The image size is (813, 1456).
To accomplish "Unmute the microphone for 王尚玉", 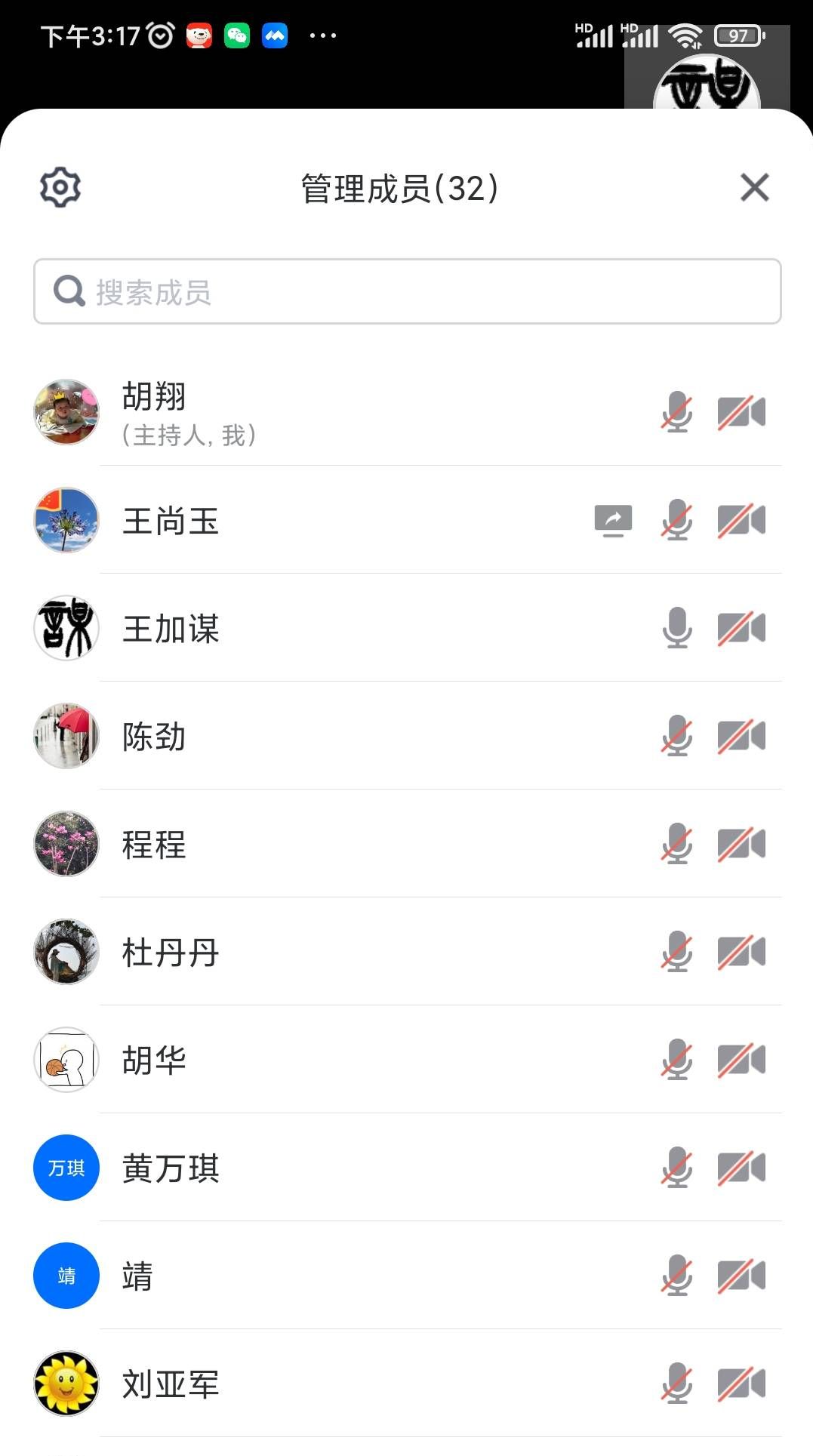I will (677, 520).
